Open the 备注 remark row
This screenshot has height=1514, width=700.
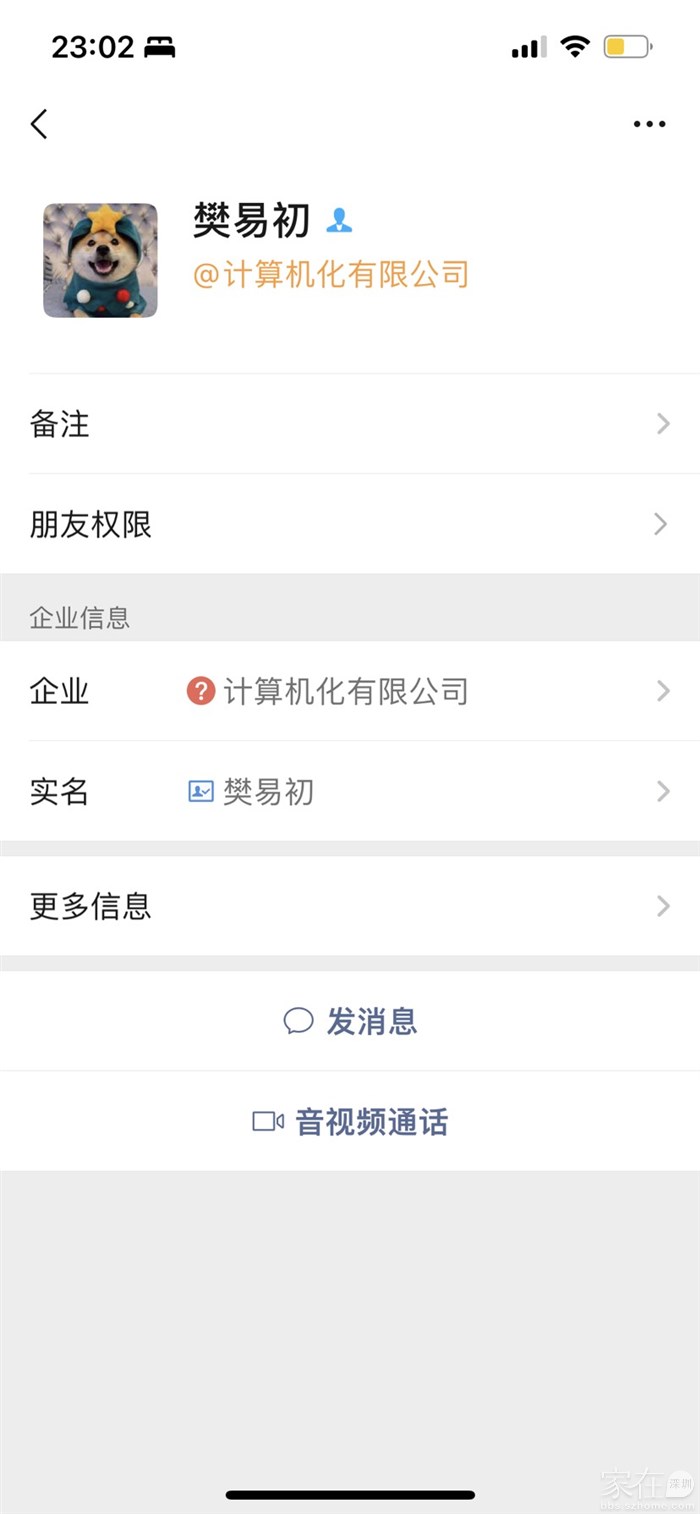pos(350,424)
